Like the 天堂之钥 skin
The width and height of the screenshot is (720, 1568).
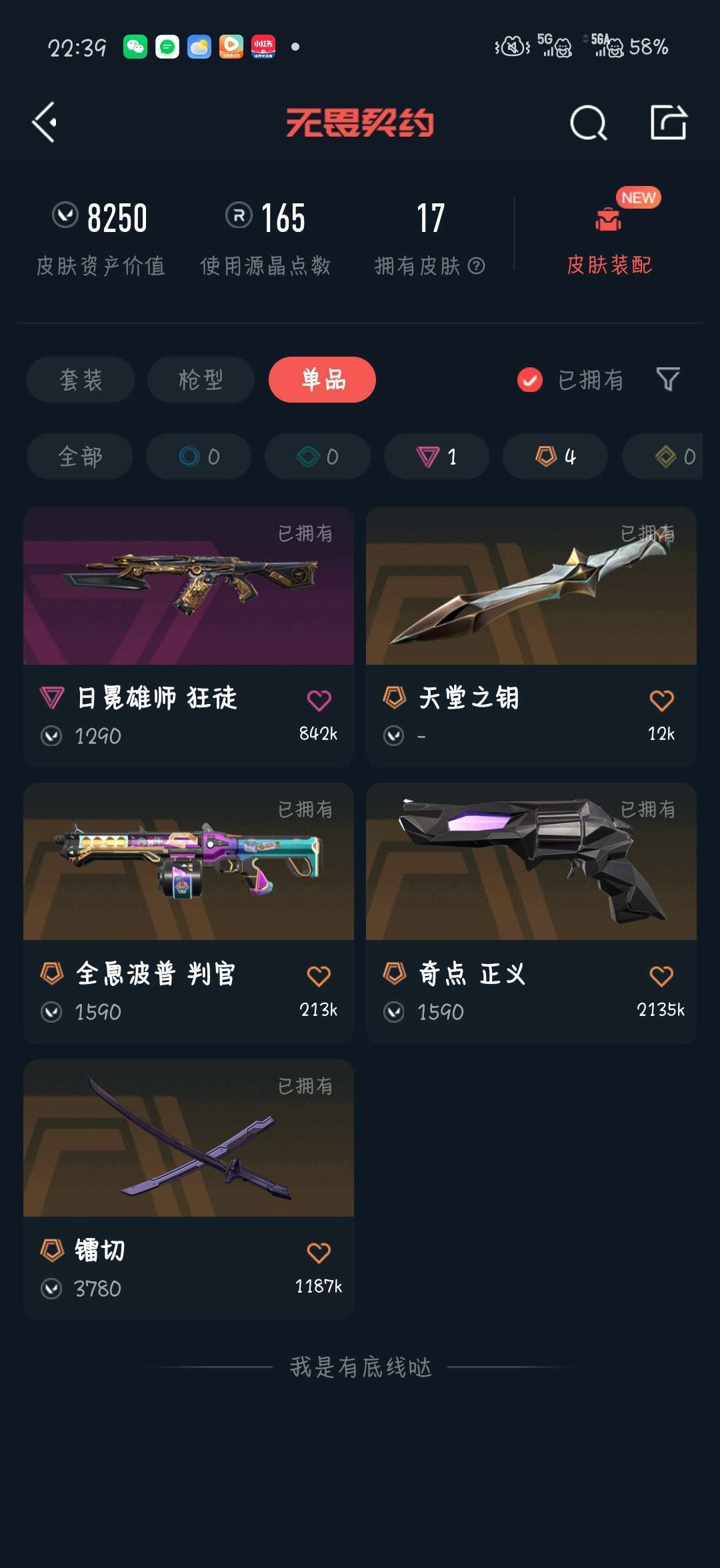coord(662,701)
